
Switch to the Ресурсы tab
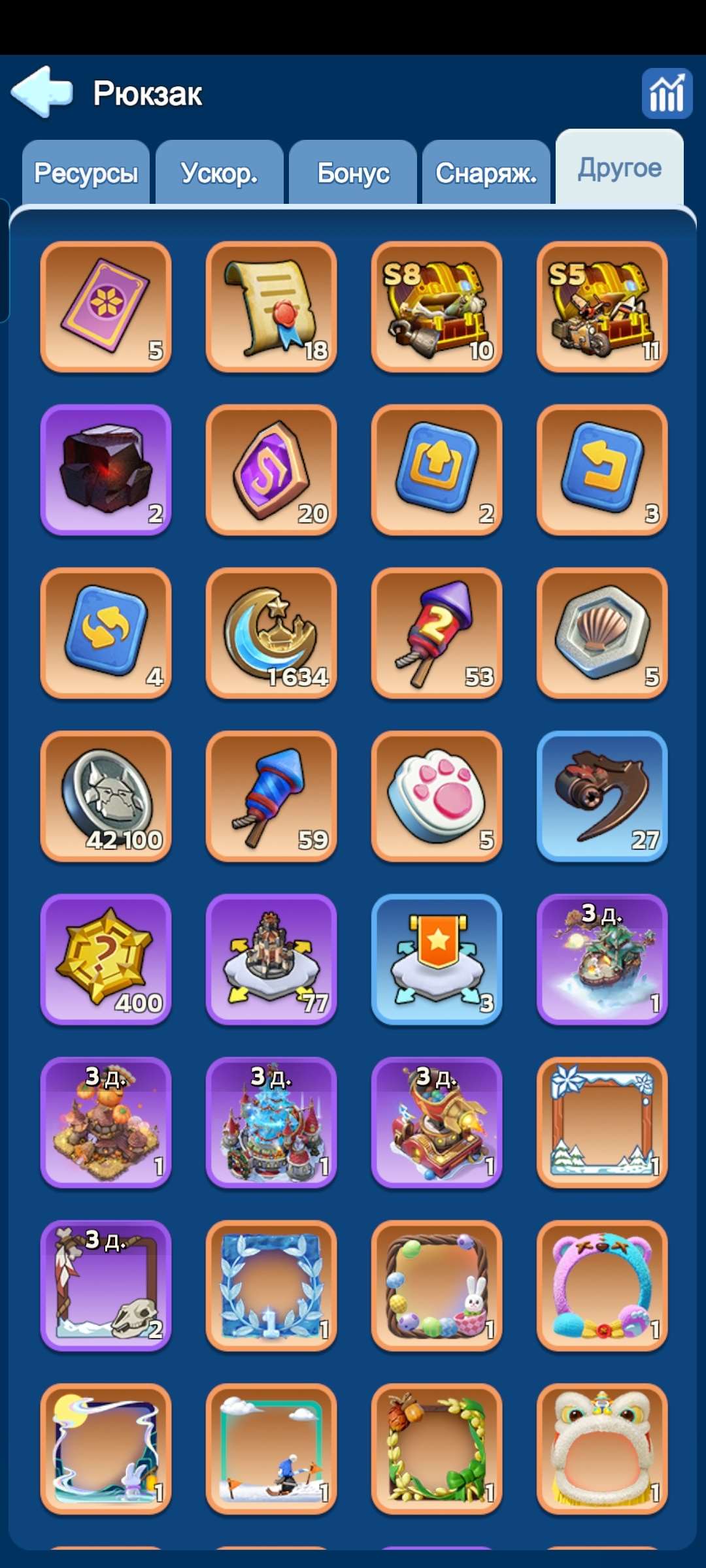tap(86, 173)
